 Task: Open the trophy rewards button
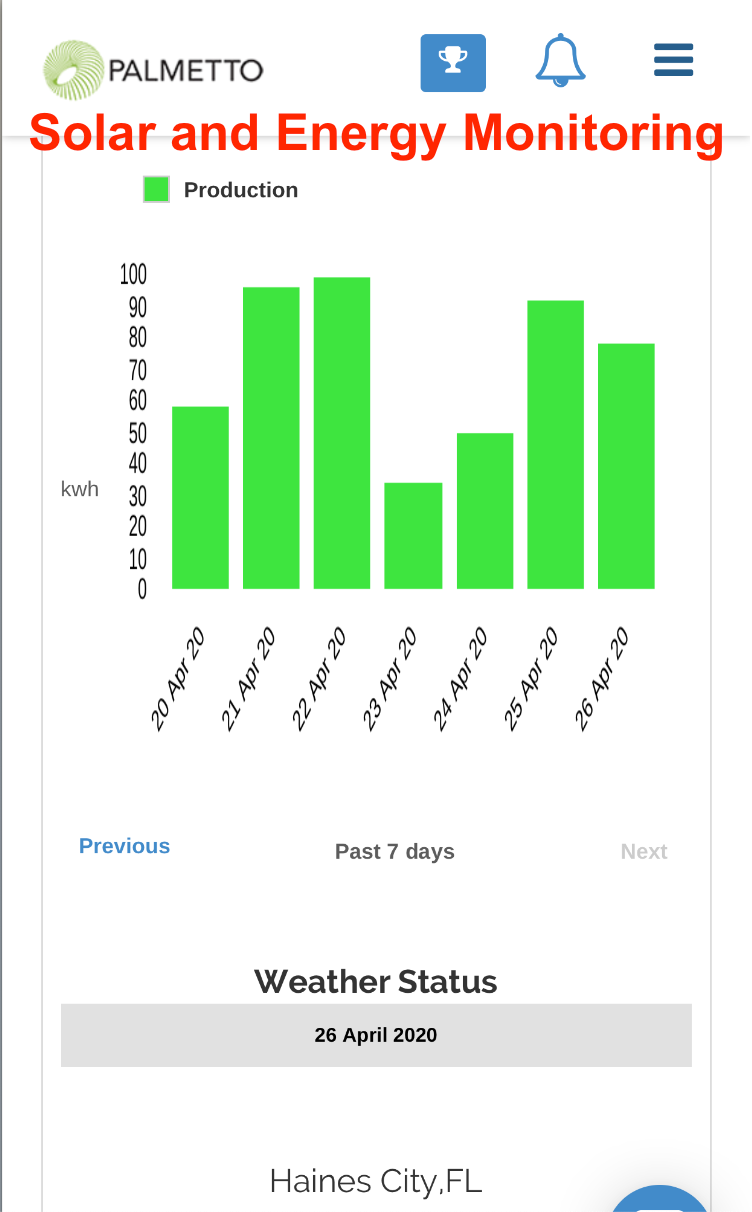point(453,63)
